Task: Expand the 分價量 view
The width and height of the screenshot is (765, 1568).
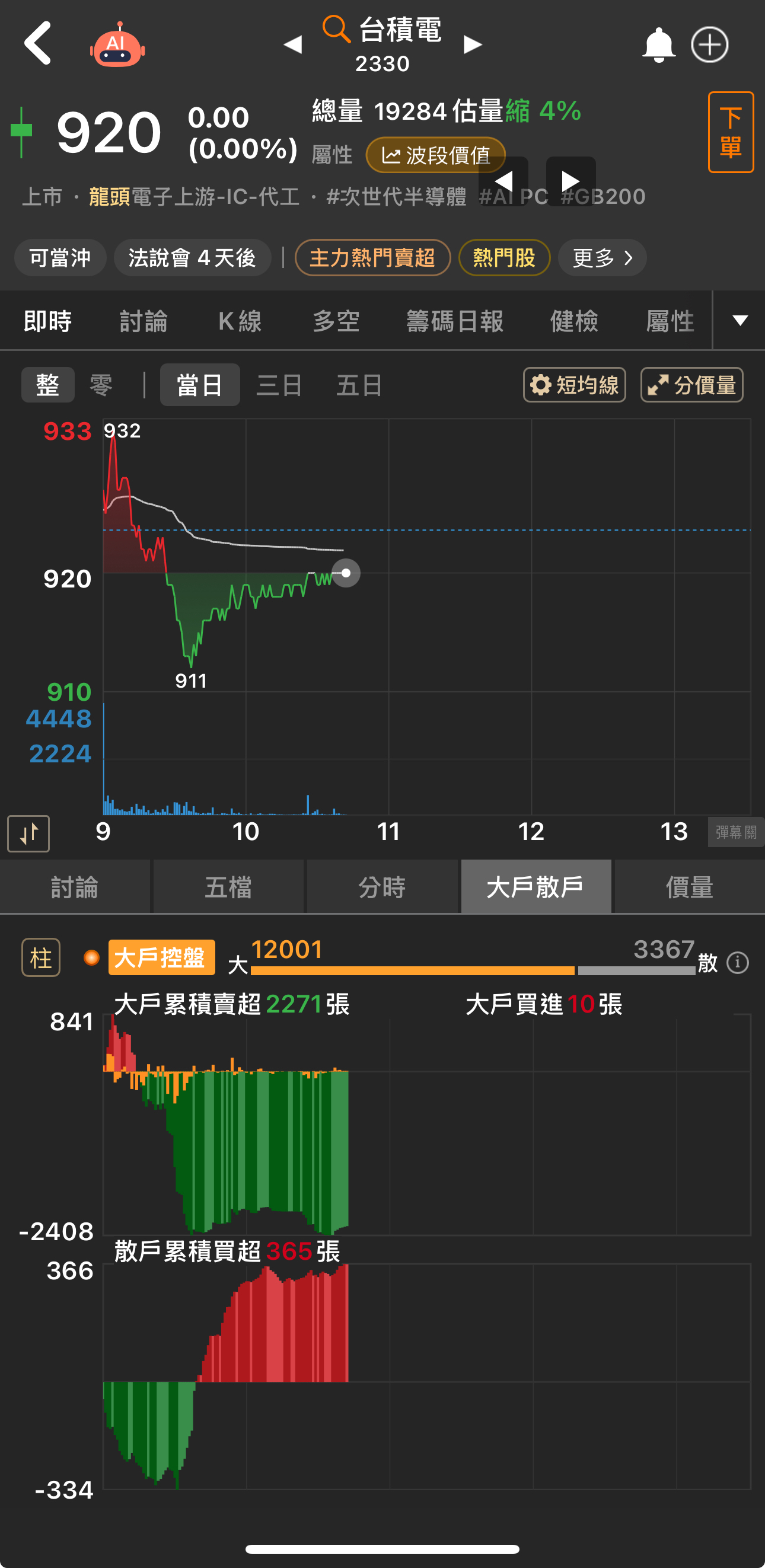Action: pos(691,385)
